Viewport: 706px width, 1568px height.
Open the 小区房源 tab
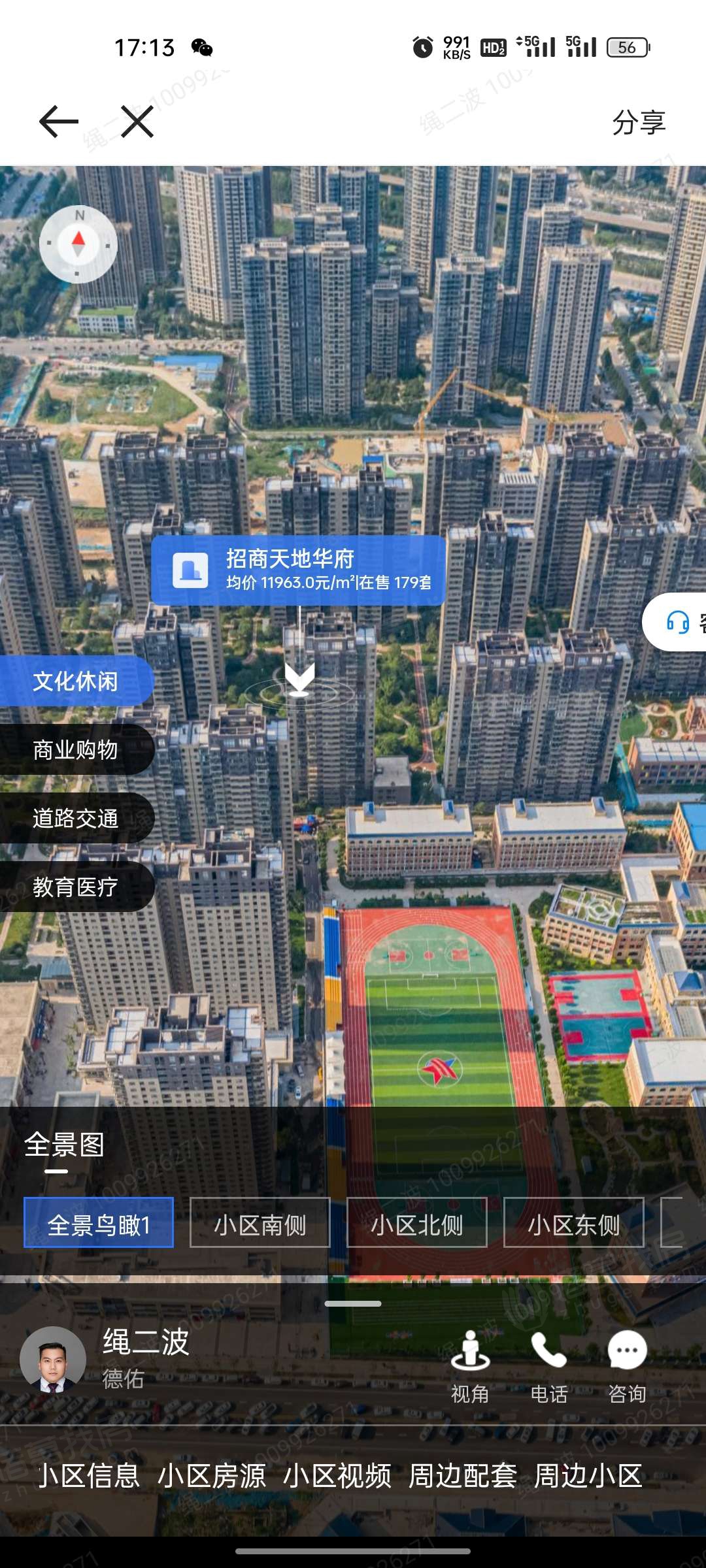212,1476
